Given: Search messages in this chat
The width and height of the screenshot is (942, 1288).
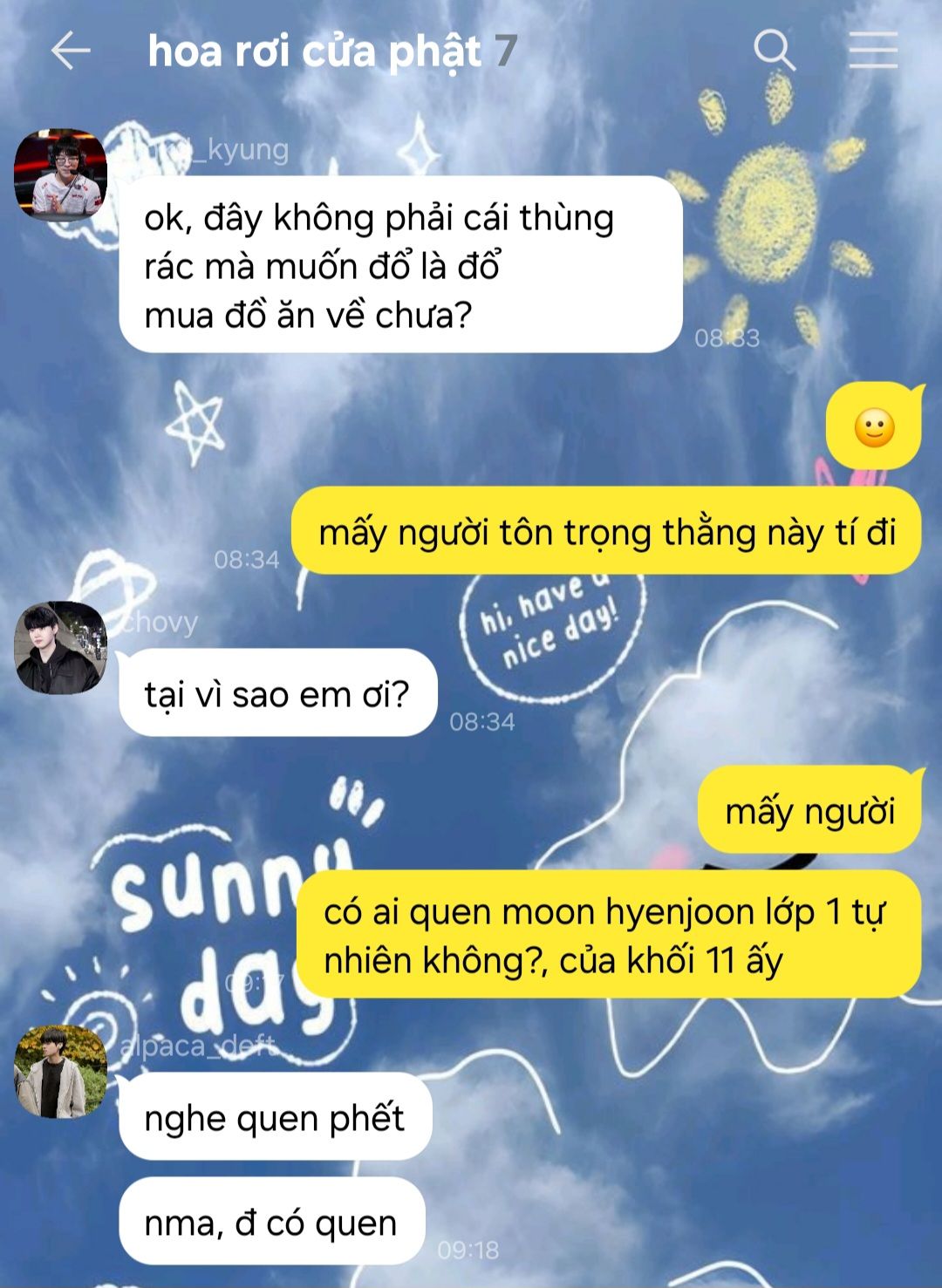Looking at the screenshot, I should [774, 50].
